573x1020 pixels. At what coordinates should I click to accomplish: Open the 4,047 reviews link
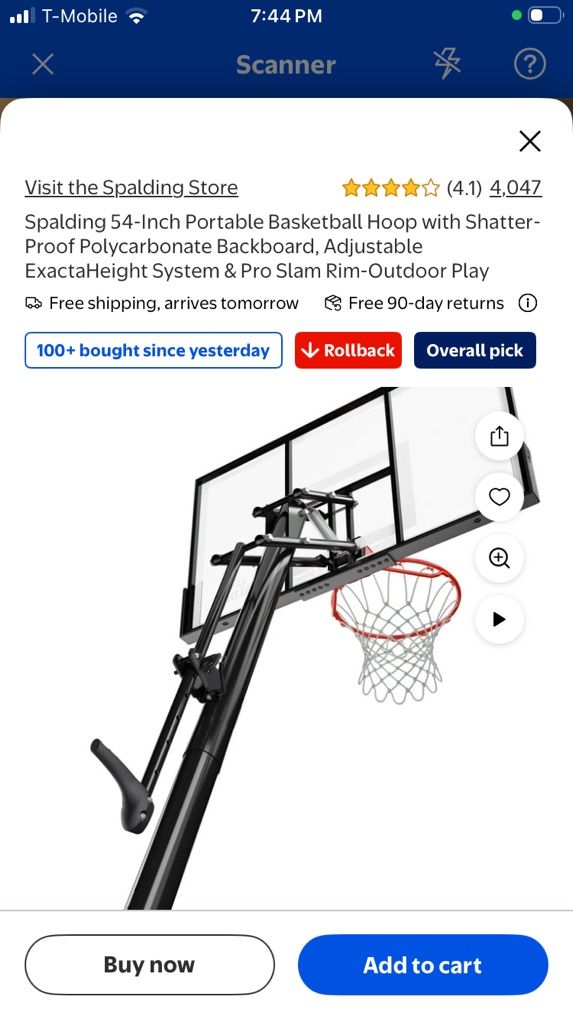[x=515, y=188]
